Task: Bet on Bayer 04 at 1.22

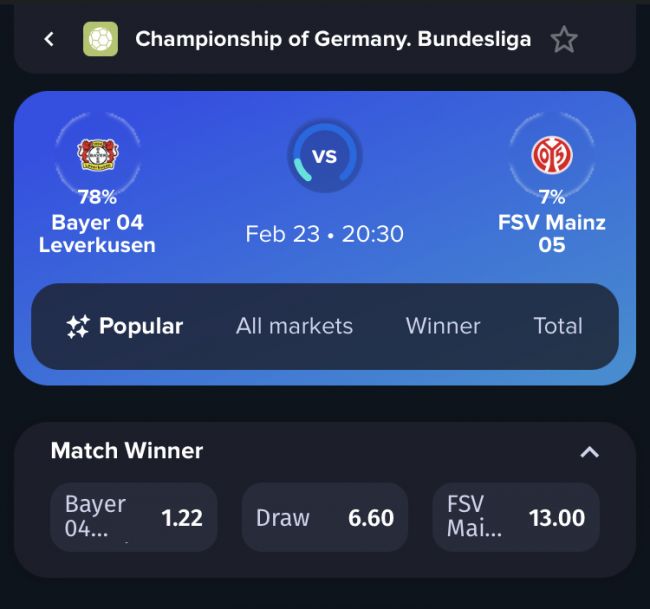Action: (x=134, y=517)
